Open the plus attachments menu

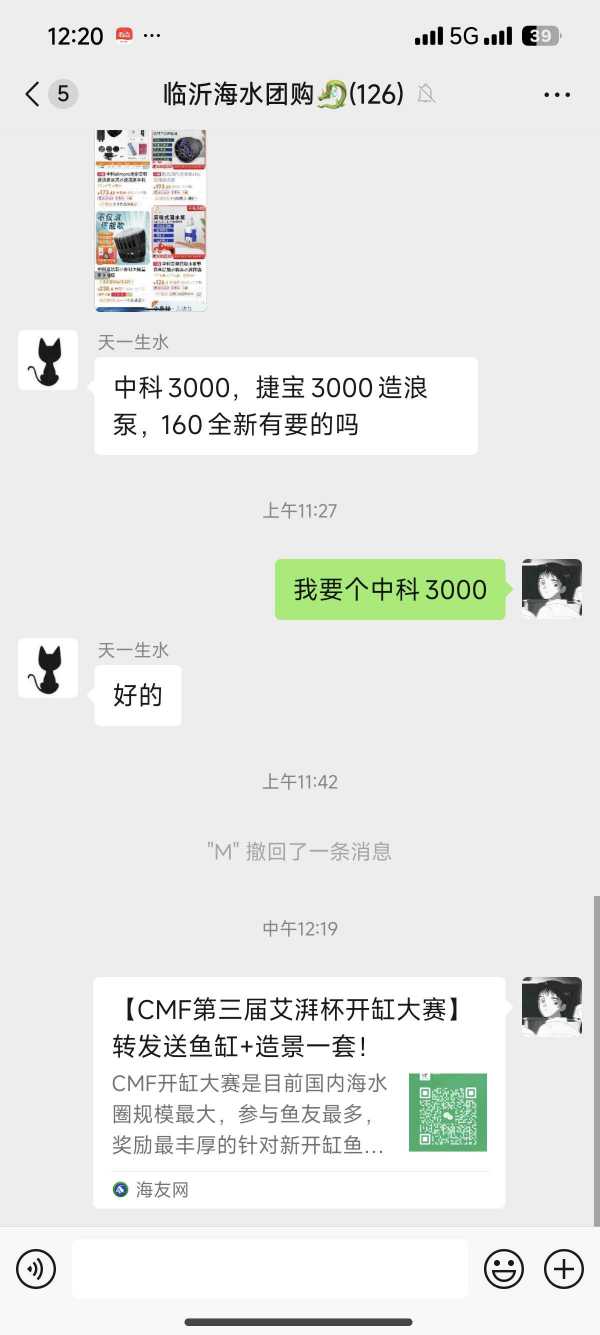coord(563,1269)
